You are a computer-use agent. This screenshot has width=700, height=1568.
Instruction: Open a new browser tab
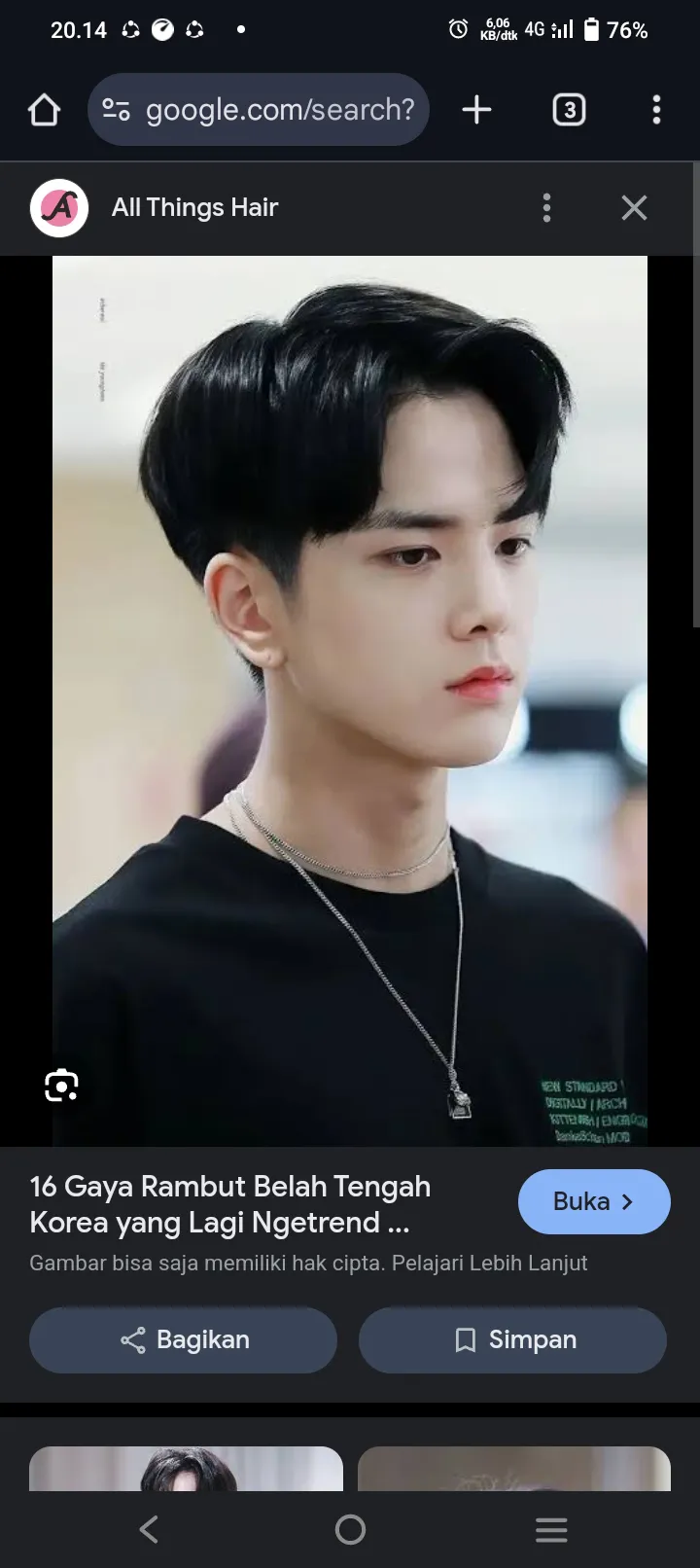[476, 110]
